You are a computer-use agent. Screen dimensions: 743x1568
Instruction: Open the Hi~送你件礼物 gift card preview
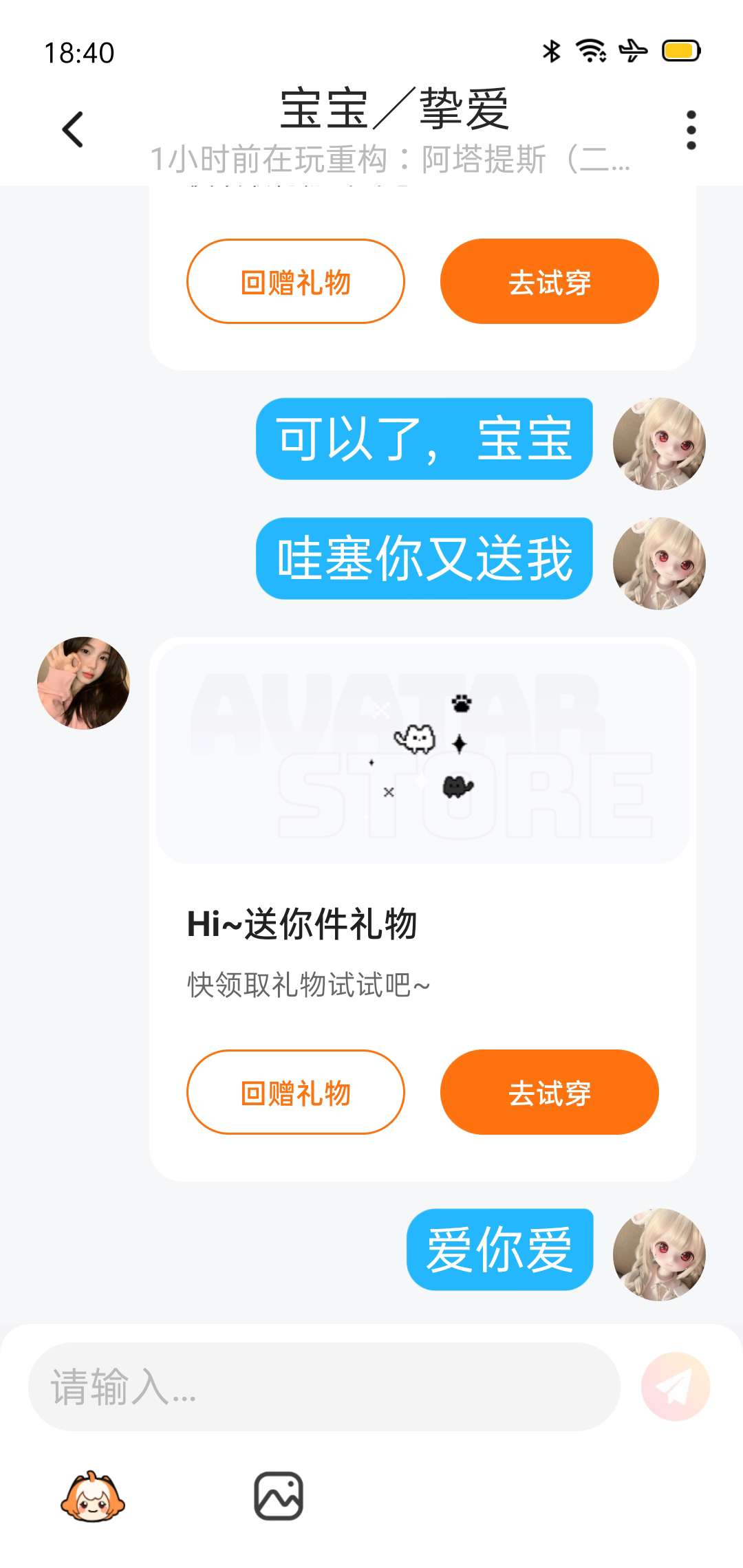[422, 753]
